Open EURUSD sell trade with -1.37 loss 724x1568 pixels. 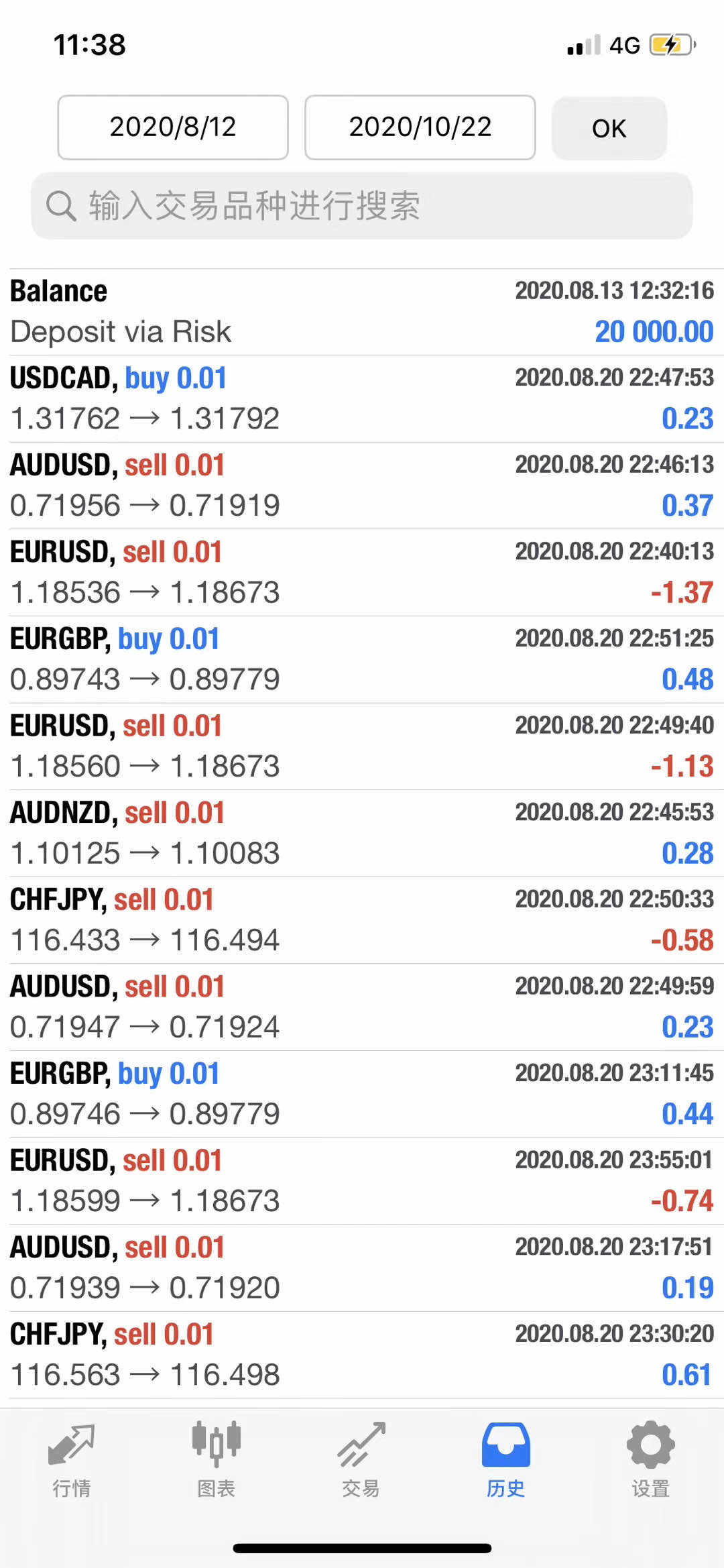(362, 572)
